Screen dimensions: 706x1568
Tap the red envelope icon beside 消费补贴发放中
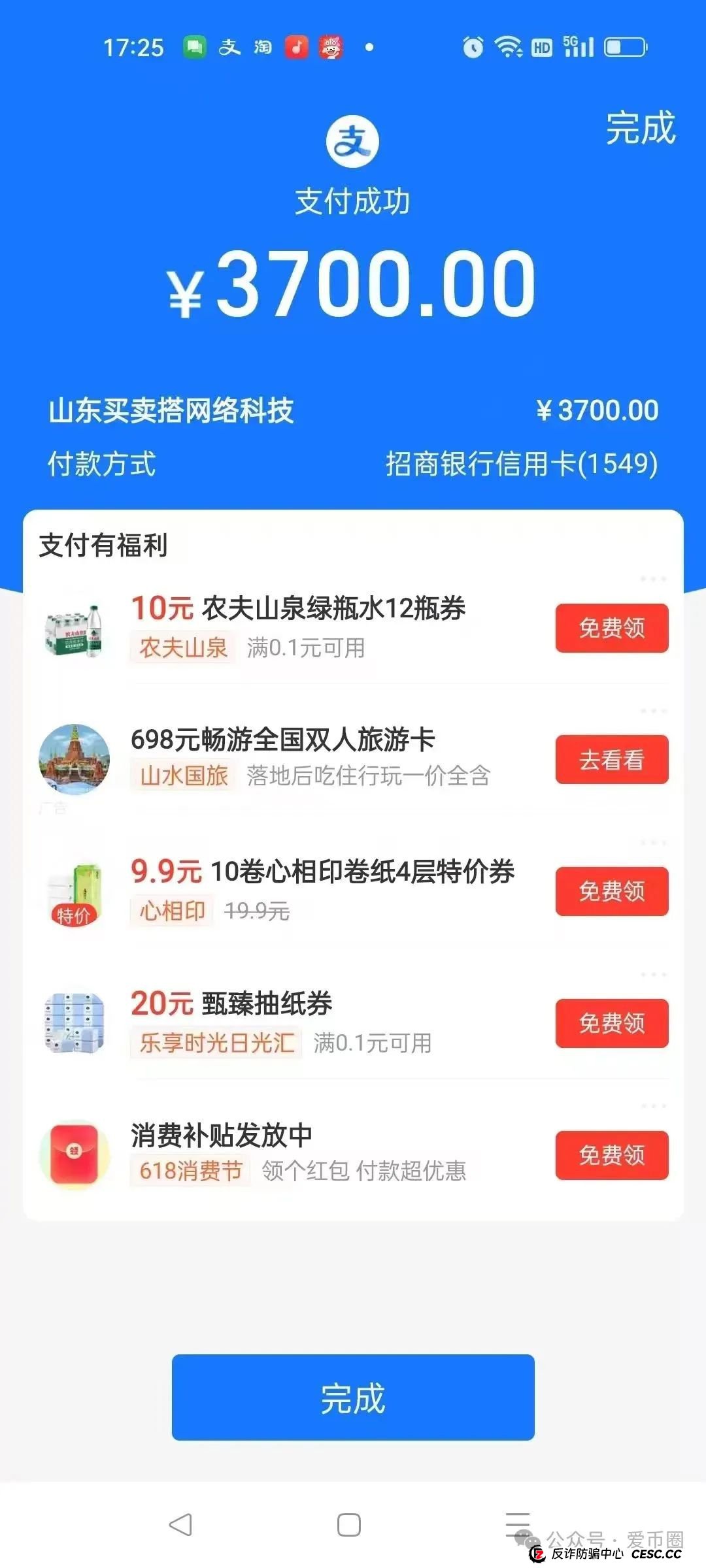(76, 1153)
